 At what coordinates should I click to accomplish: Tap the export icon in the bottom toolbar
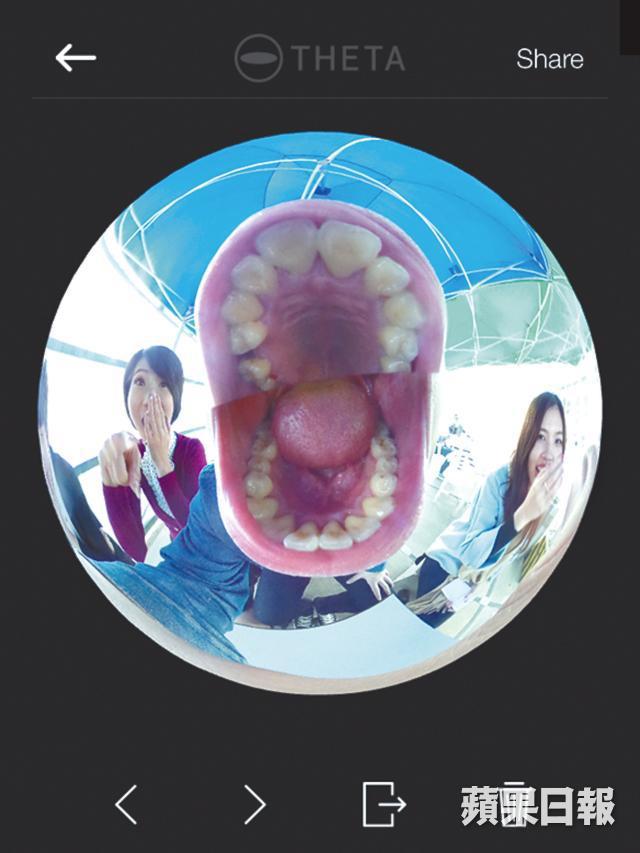[383, 803]
